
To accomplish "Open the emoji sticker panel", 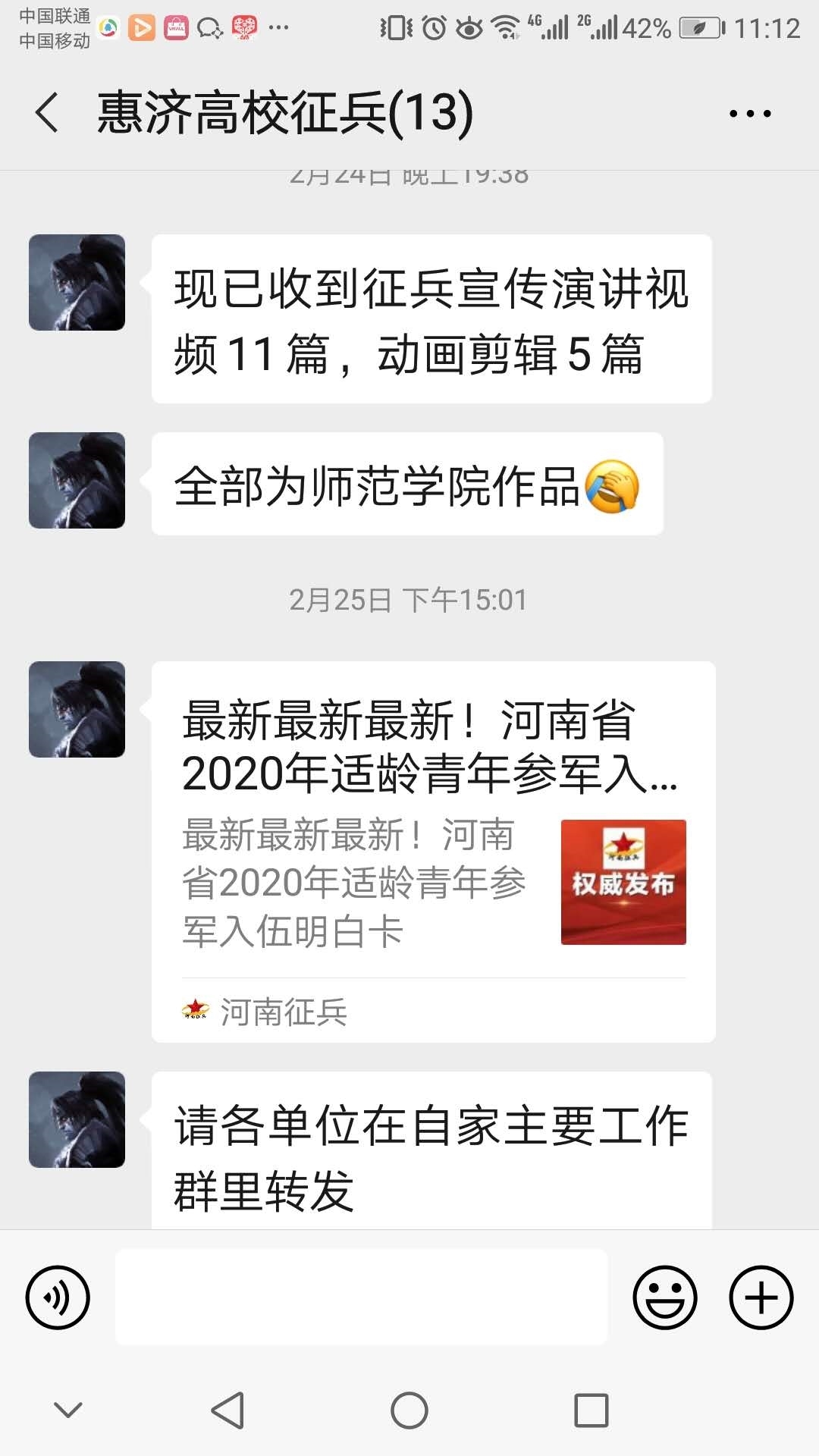I will 664,1297.
